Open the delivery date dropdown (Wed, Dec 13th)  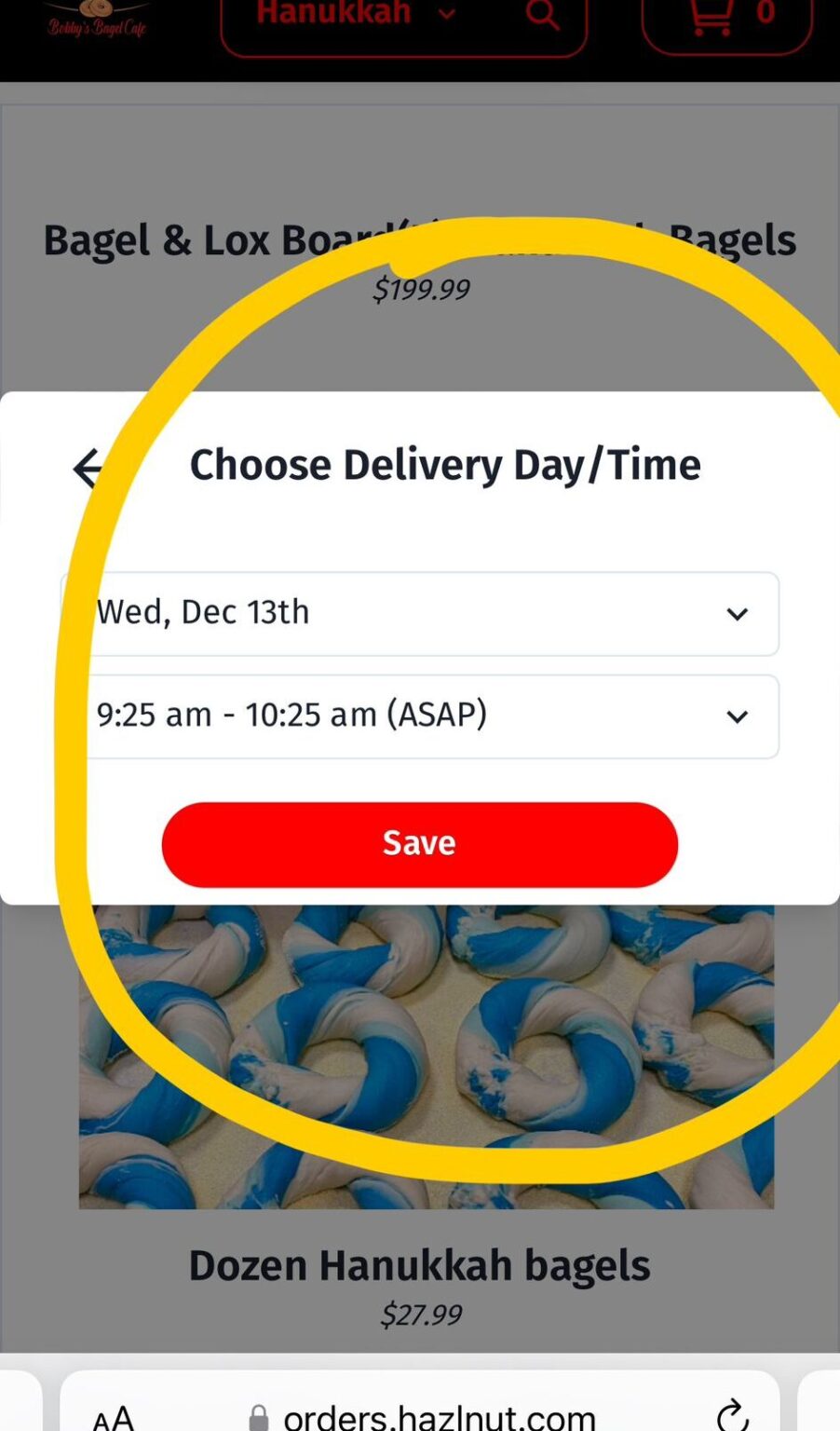[420, 614]
